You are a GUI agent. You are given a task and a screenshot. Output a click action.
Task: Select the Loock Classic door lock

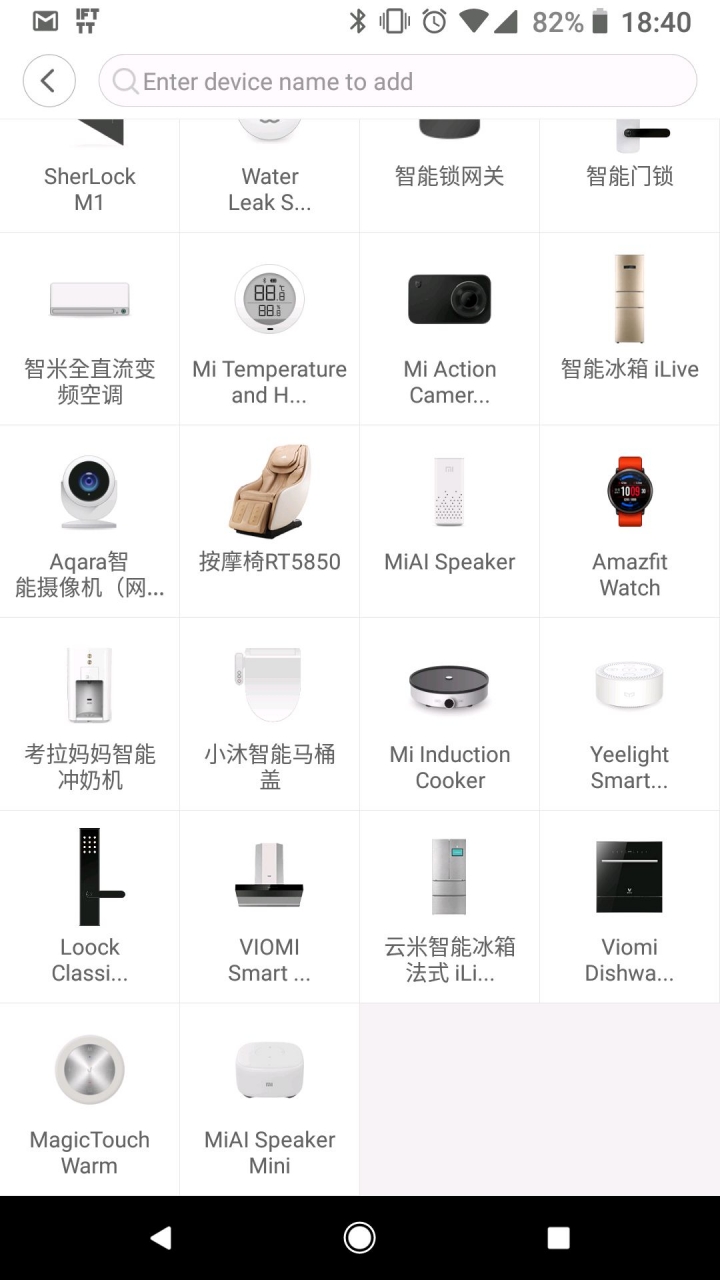90,907
